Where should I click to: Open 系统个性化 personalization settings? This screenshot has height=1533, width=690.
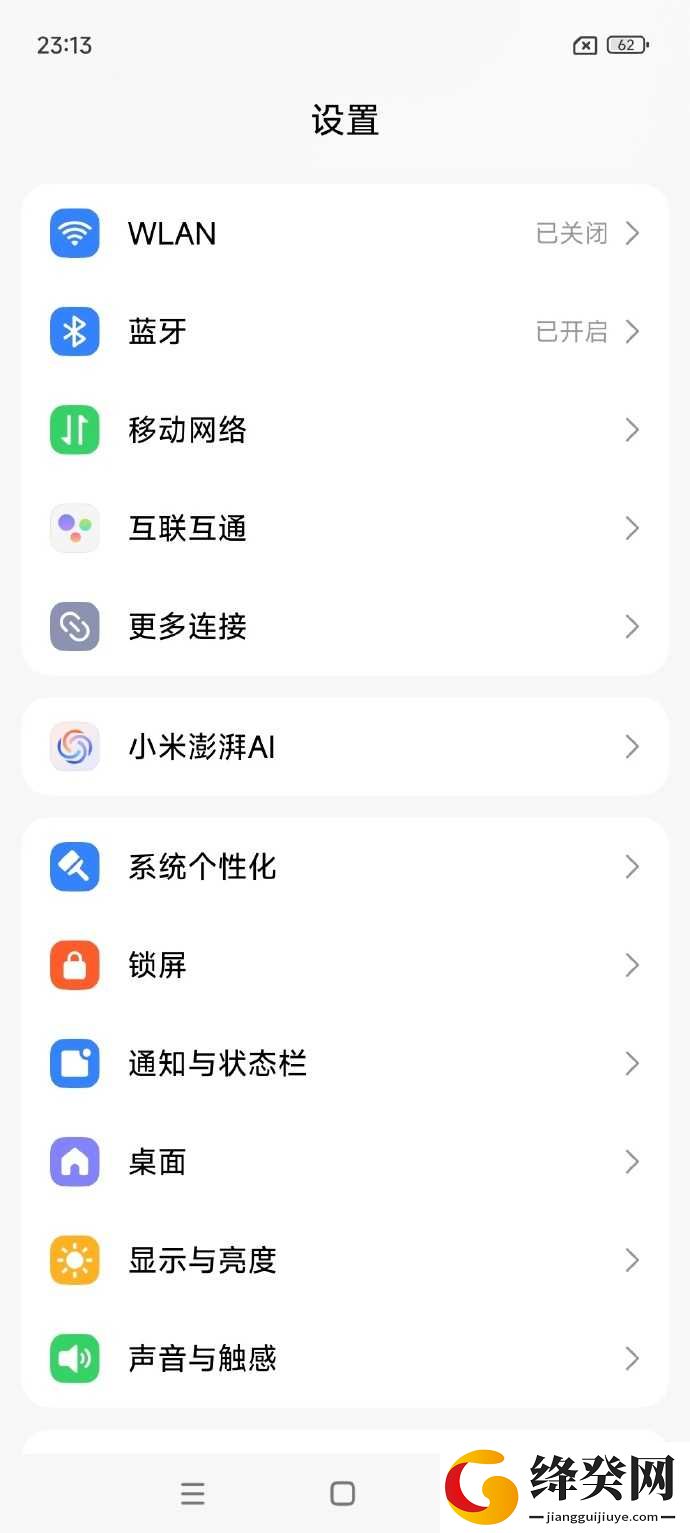345,866
